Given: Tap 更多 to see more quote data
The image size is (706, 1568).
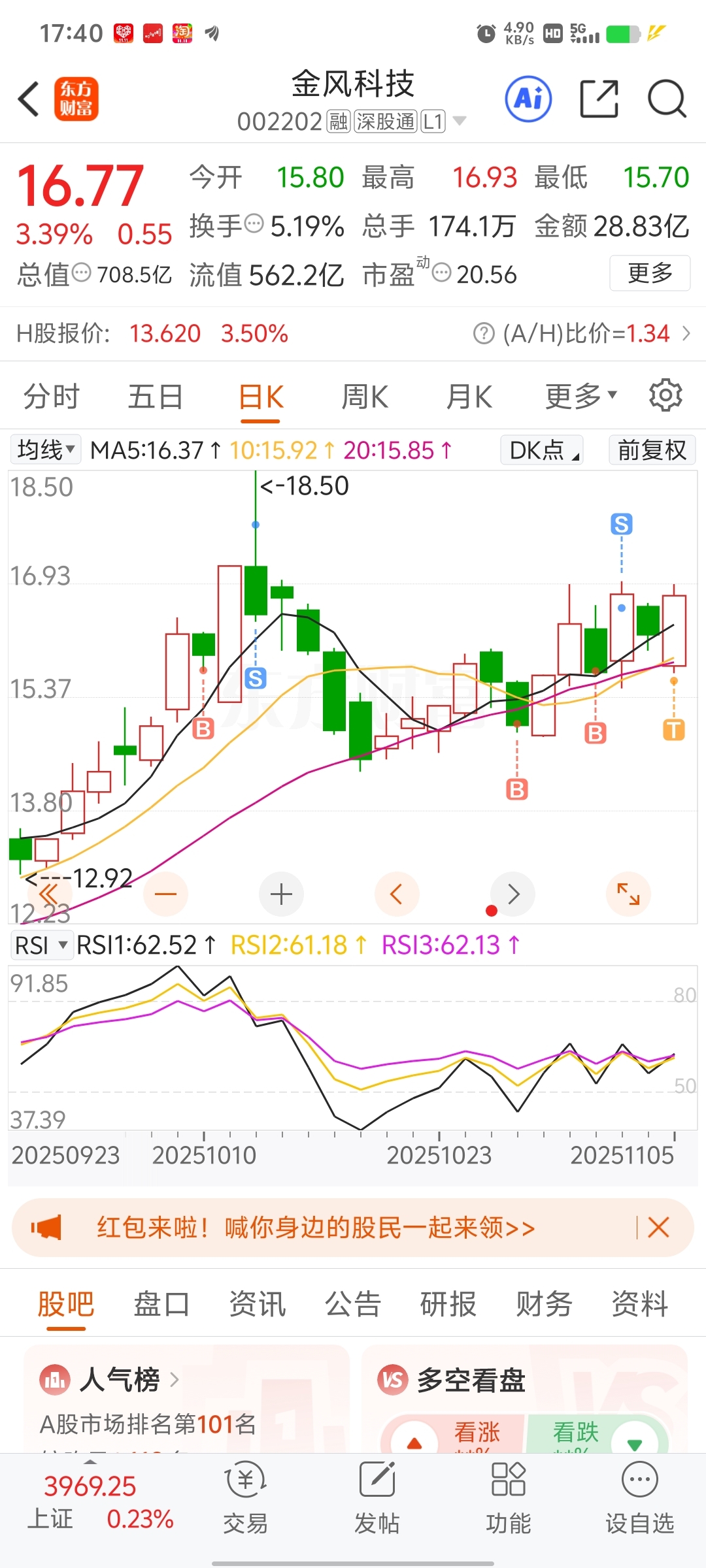Looking at the screenshot, I should point(649,273).
